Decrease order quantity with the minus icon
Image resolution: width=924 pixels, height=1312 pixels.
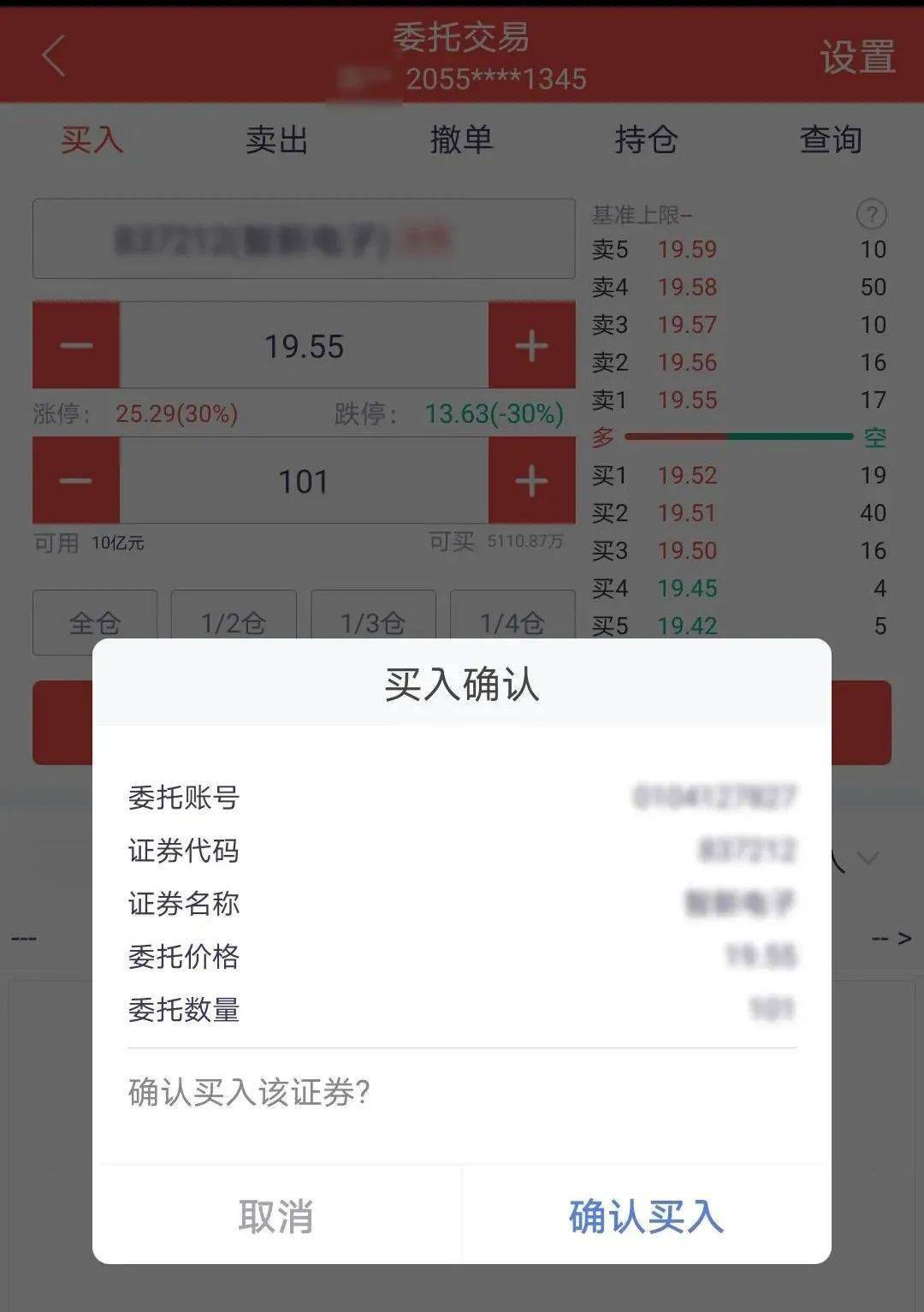coord(75,481)
